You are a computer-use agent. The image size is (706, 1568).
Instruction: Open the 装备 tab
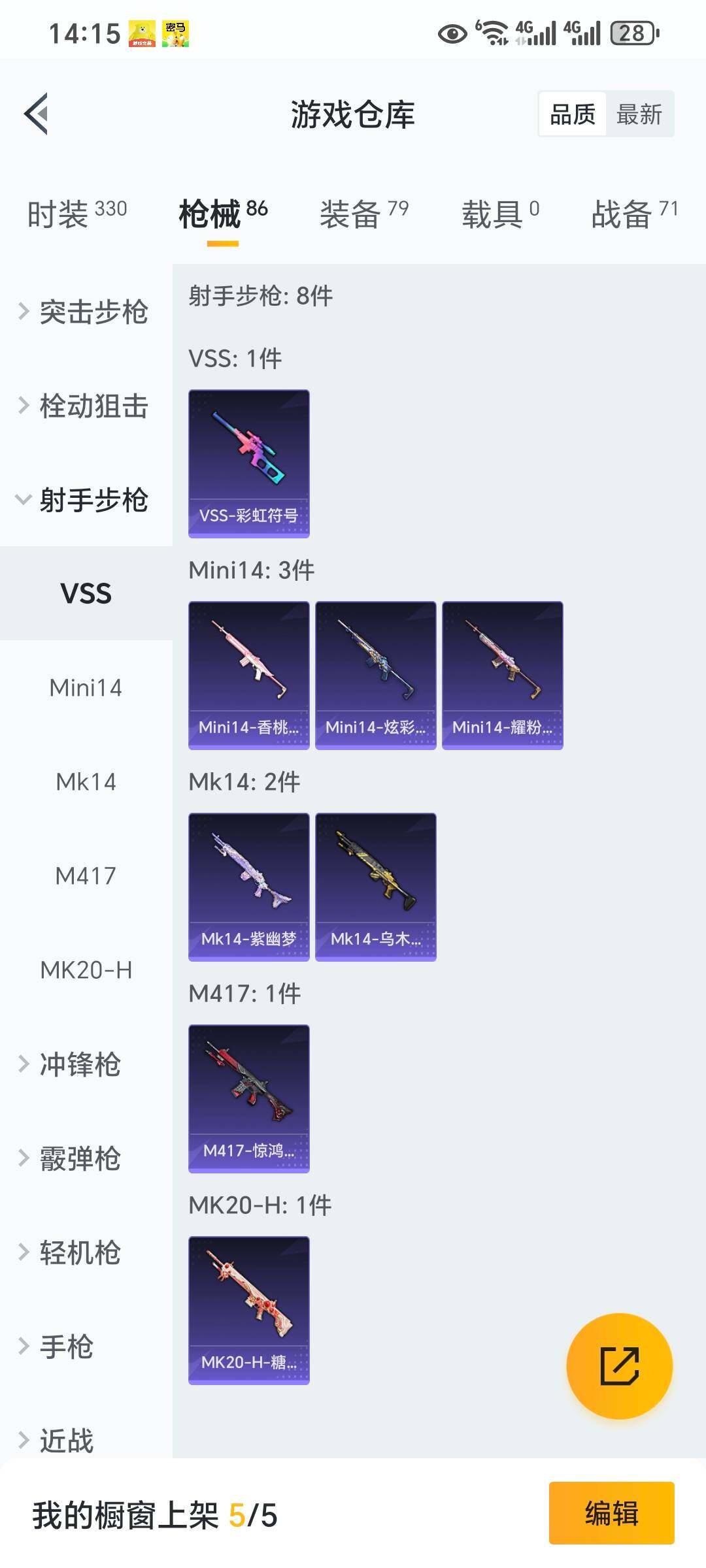pyautogui.click(x=364, y=214)
